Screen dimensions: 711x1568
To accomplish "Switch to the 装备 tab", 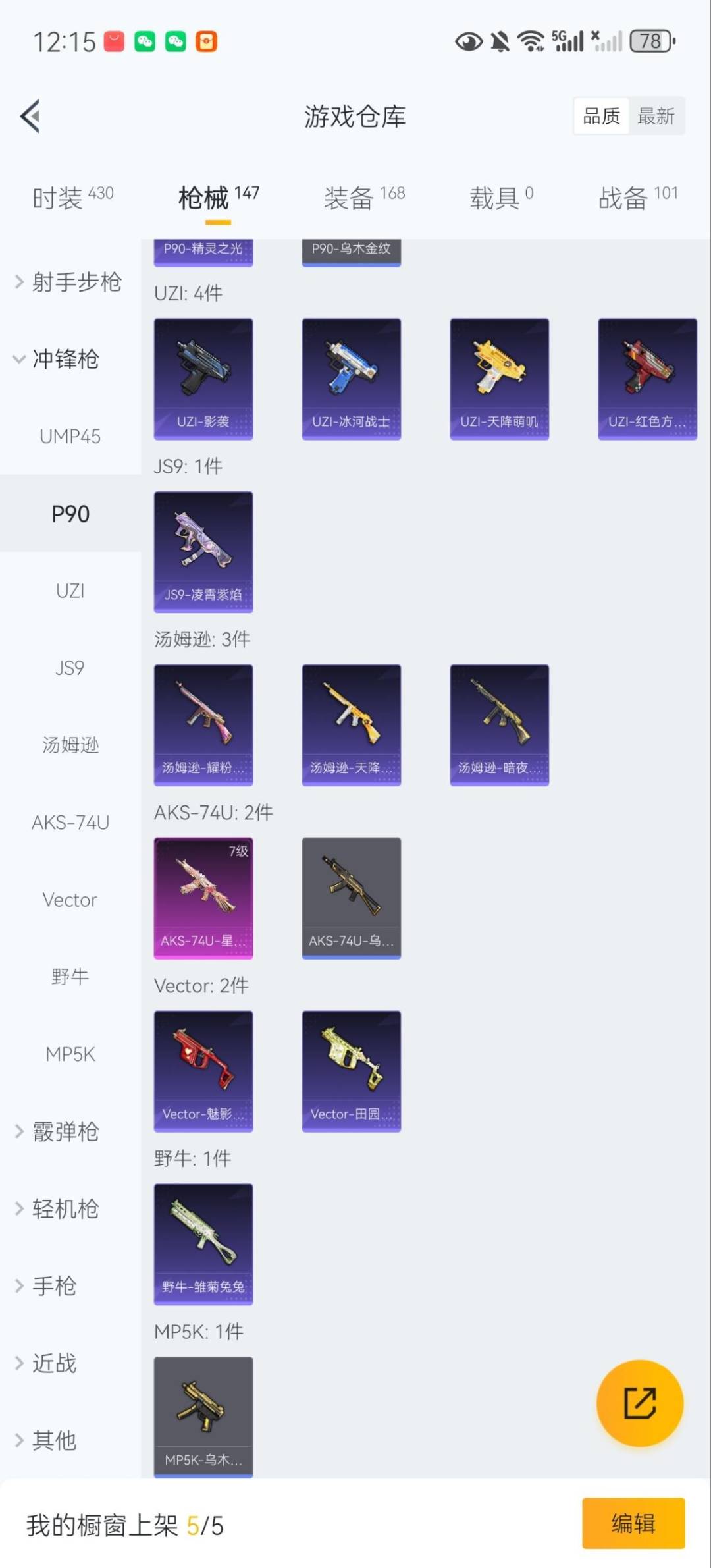I will [363, 197].
